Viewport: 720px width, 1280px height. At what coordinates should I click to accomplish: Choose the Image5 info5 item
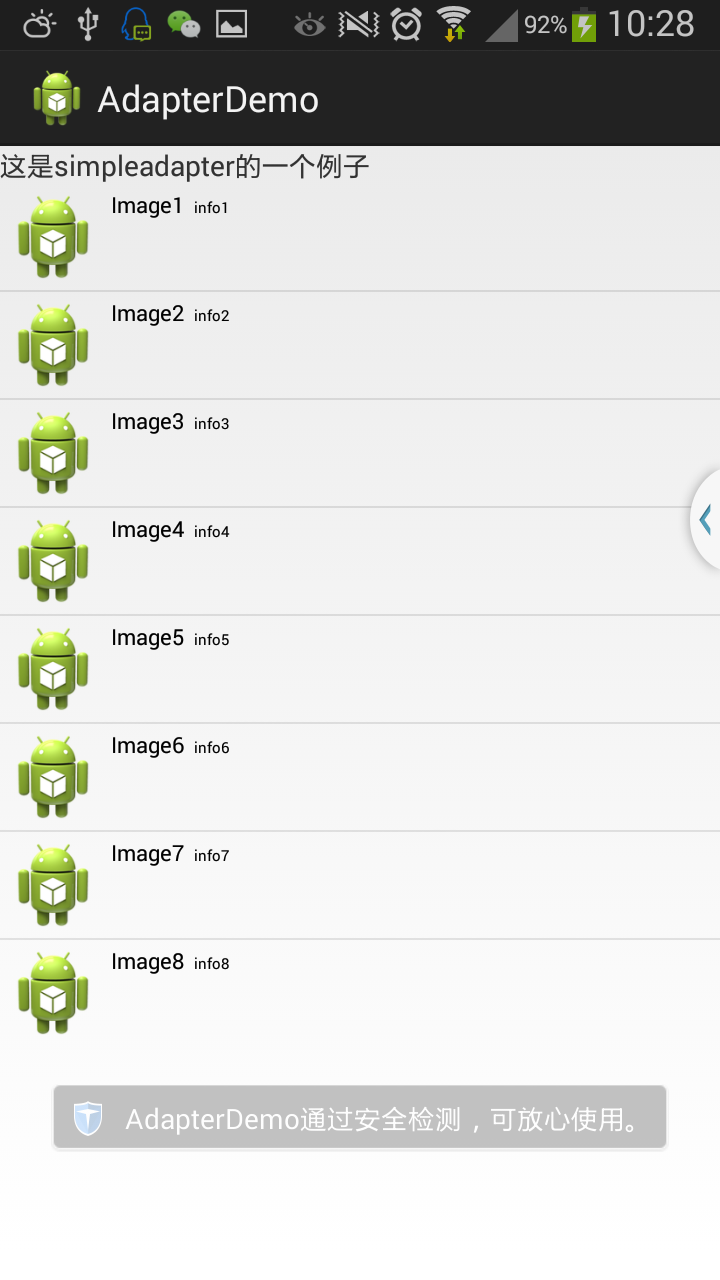[x=360, y=670]
